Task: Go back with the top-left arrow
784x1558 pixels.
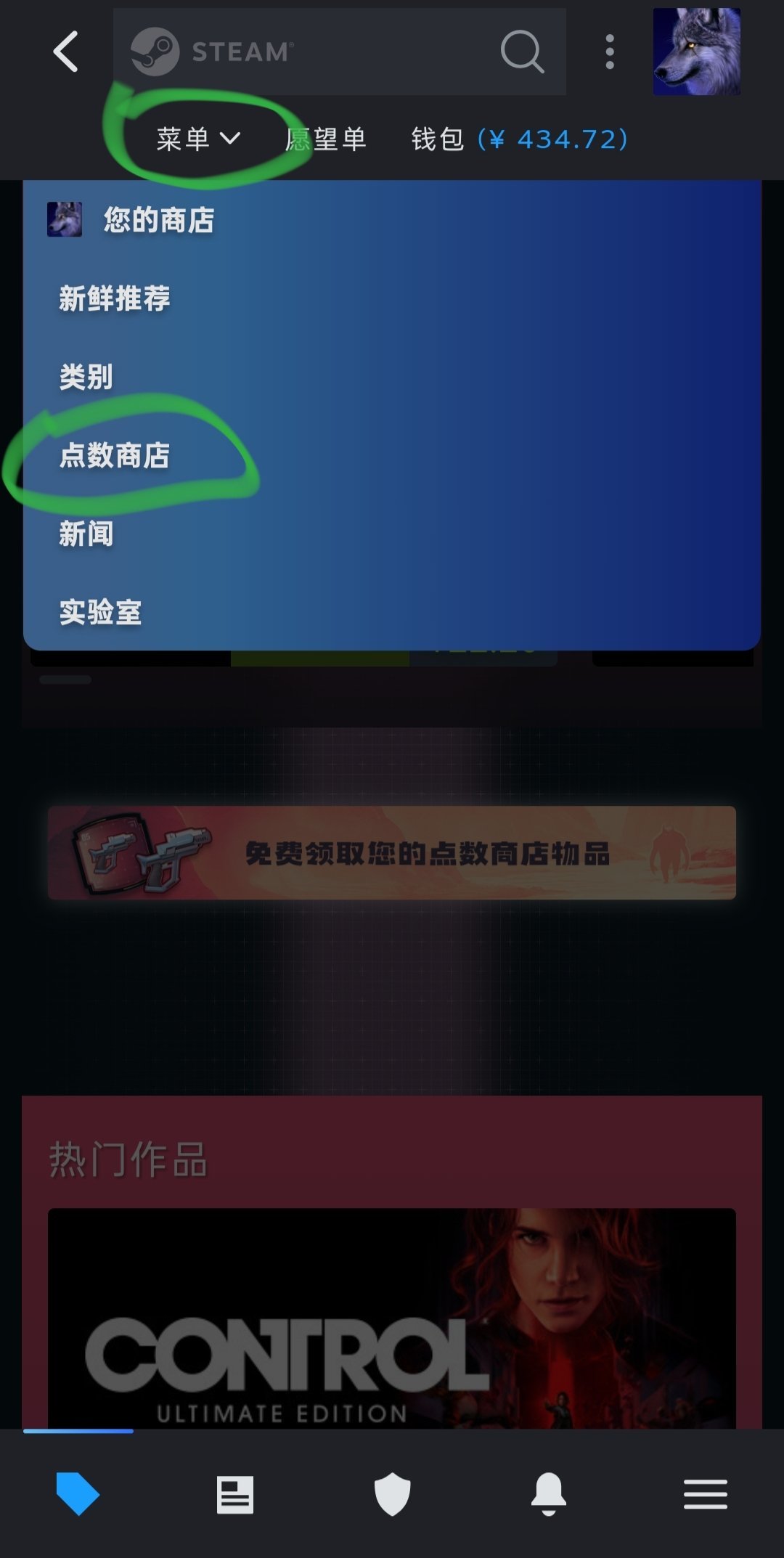Action: (x=65, y=52)
